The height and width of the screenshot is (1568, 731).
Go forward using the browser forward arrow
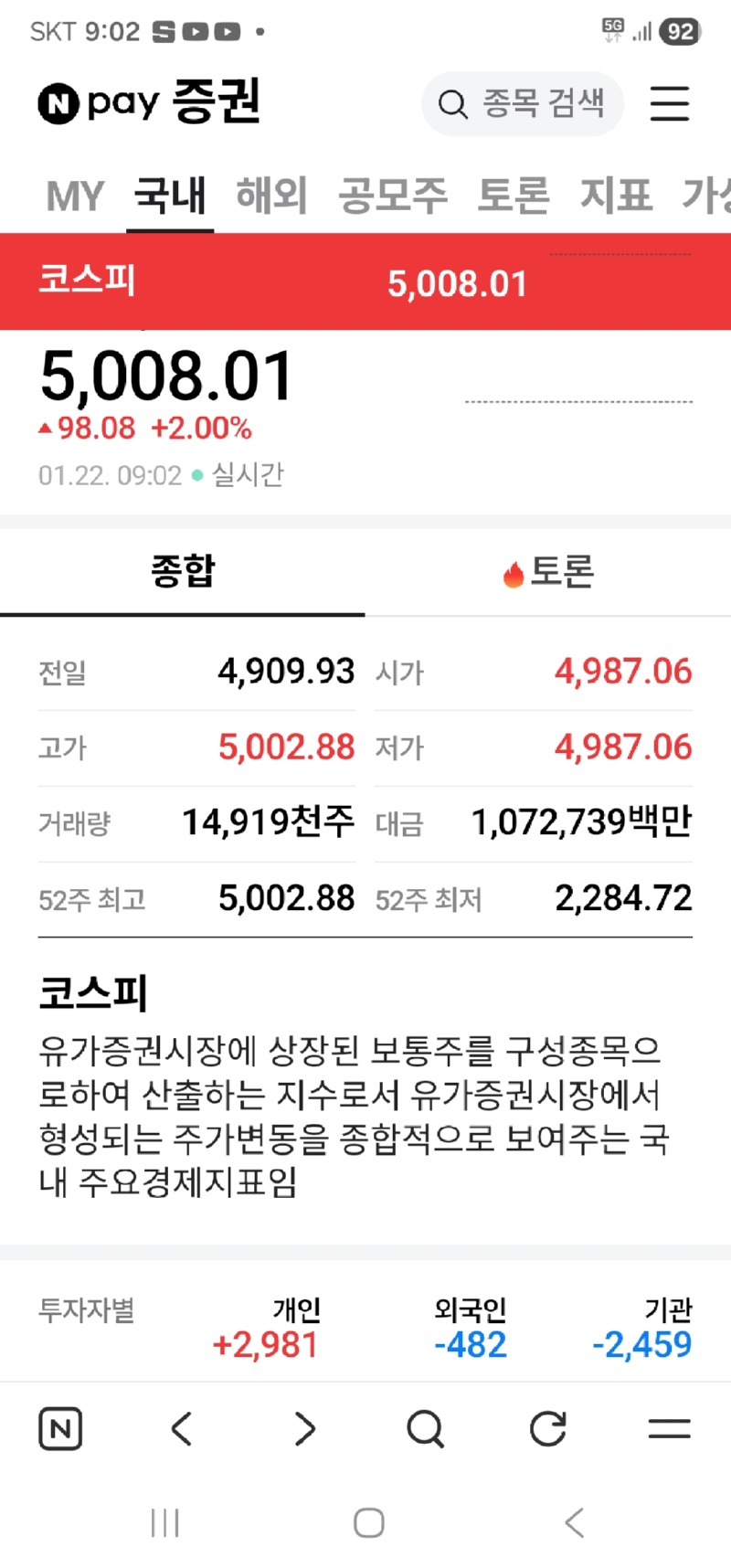pyautogui.click(x=304, y=1428)
